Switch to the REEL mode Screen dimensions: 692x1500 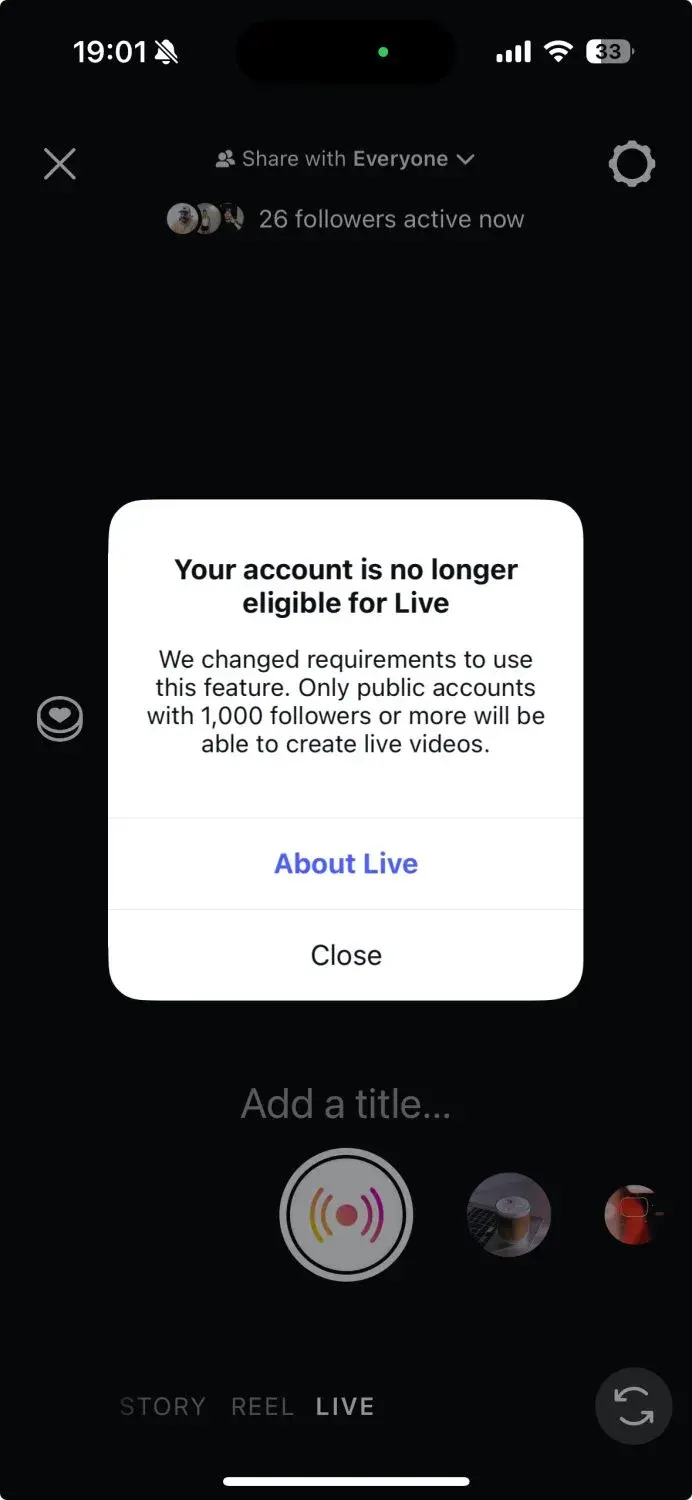[262, 1407]
